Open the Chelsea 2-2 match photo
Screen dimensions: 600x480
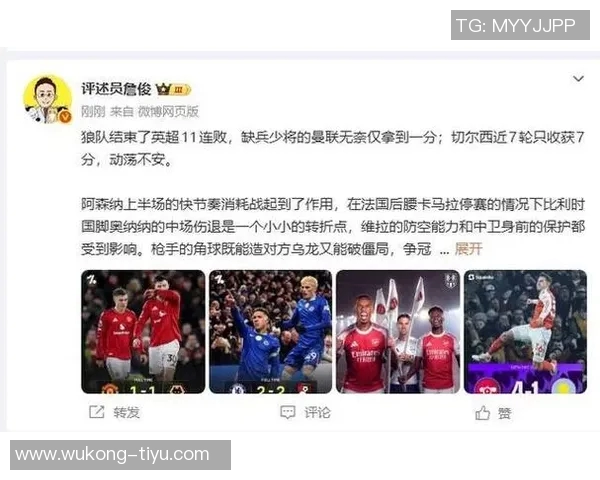[269, 331]
